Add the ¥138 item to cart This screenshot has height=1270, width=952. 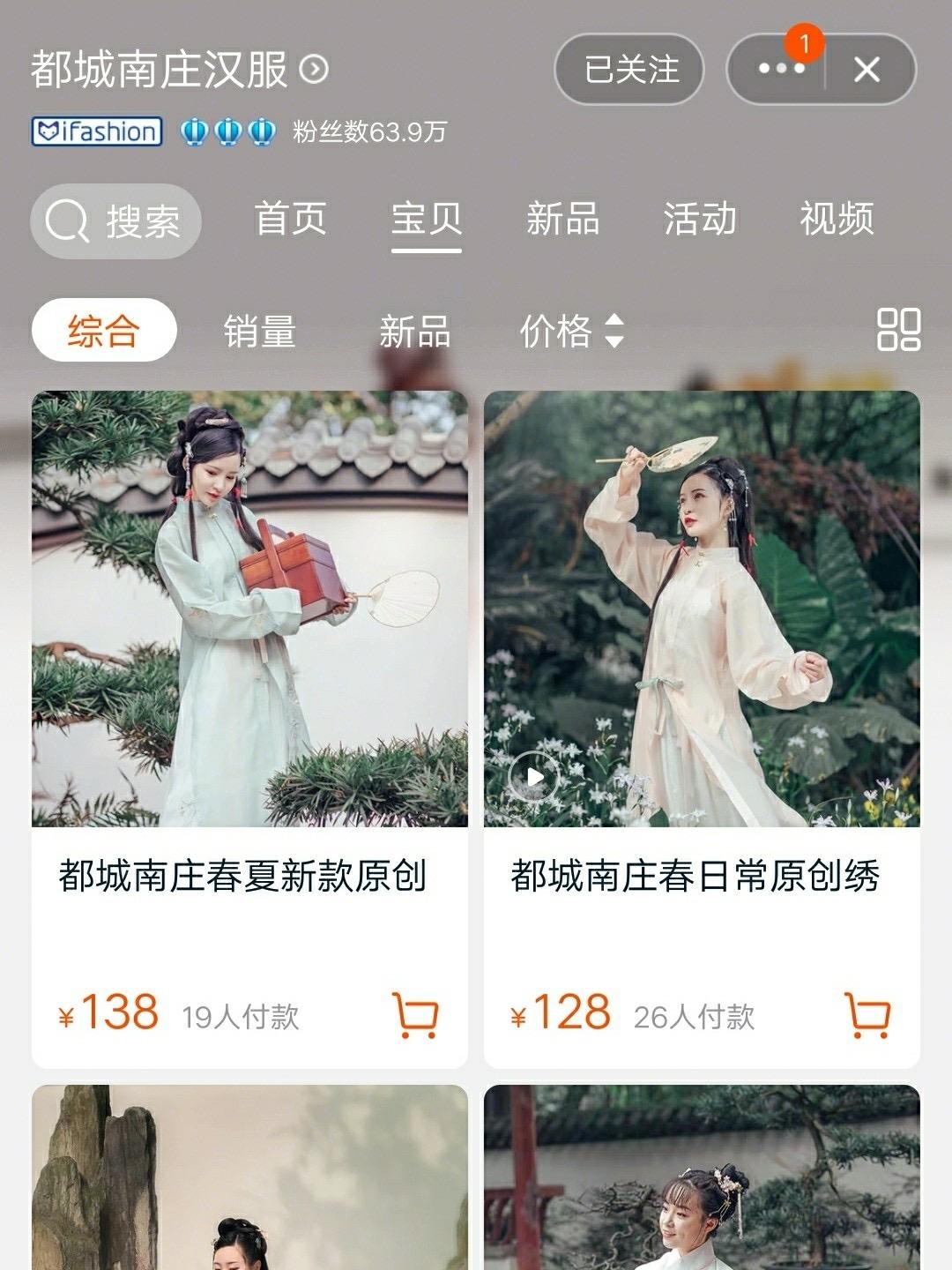tap(414, 1015)
